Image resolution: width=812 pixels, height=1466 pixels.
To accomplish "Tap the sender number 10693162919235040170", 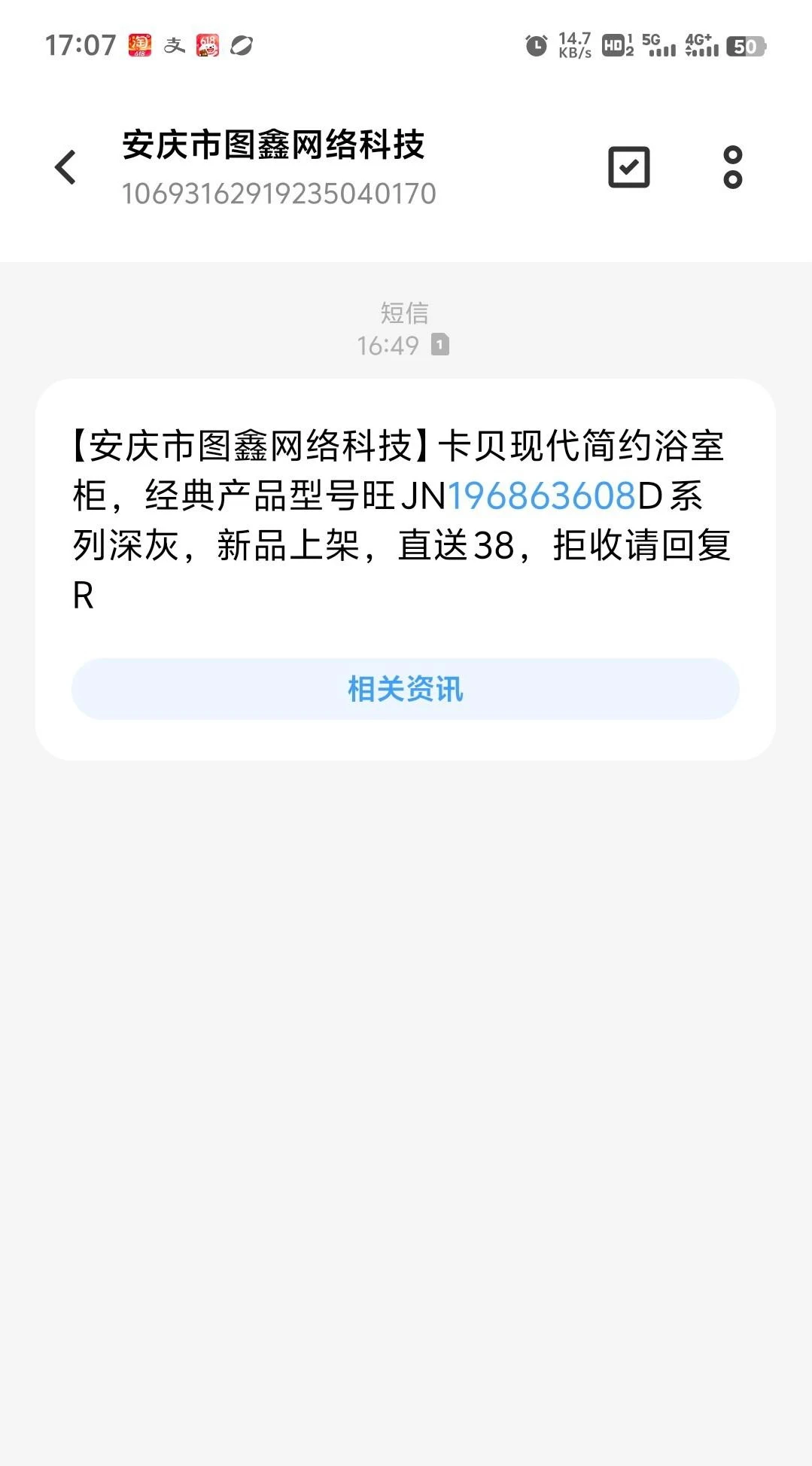I will 278,194.
